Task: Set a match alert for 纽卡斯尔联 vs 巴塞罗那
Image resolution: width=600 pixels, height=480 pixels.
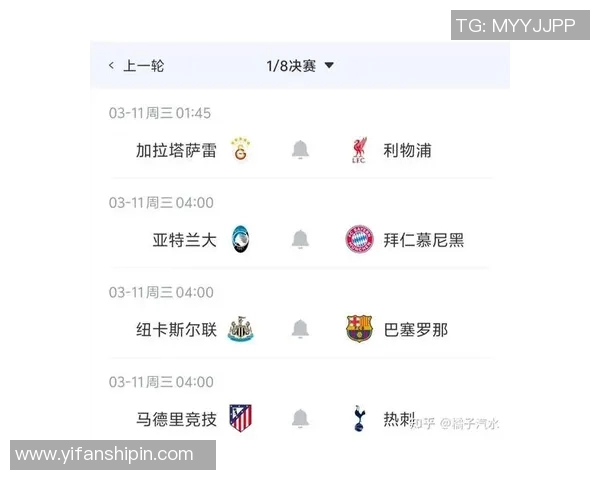Action: pos(300,329)
